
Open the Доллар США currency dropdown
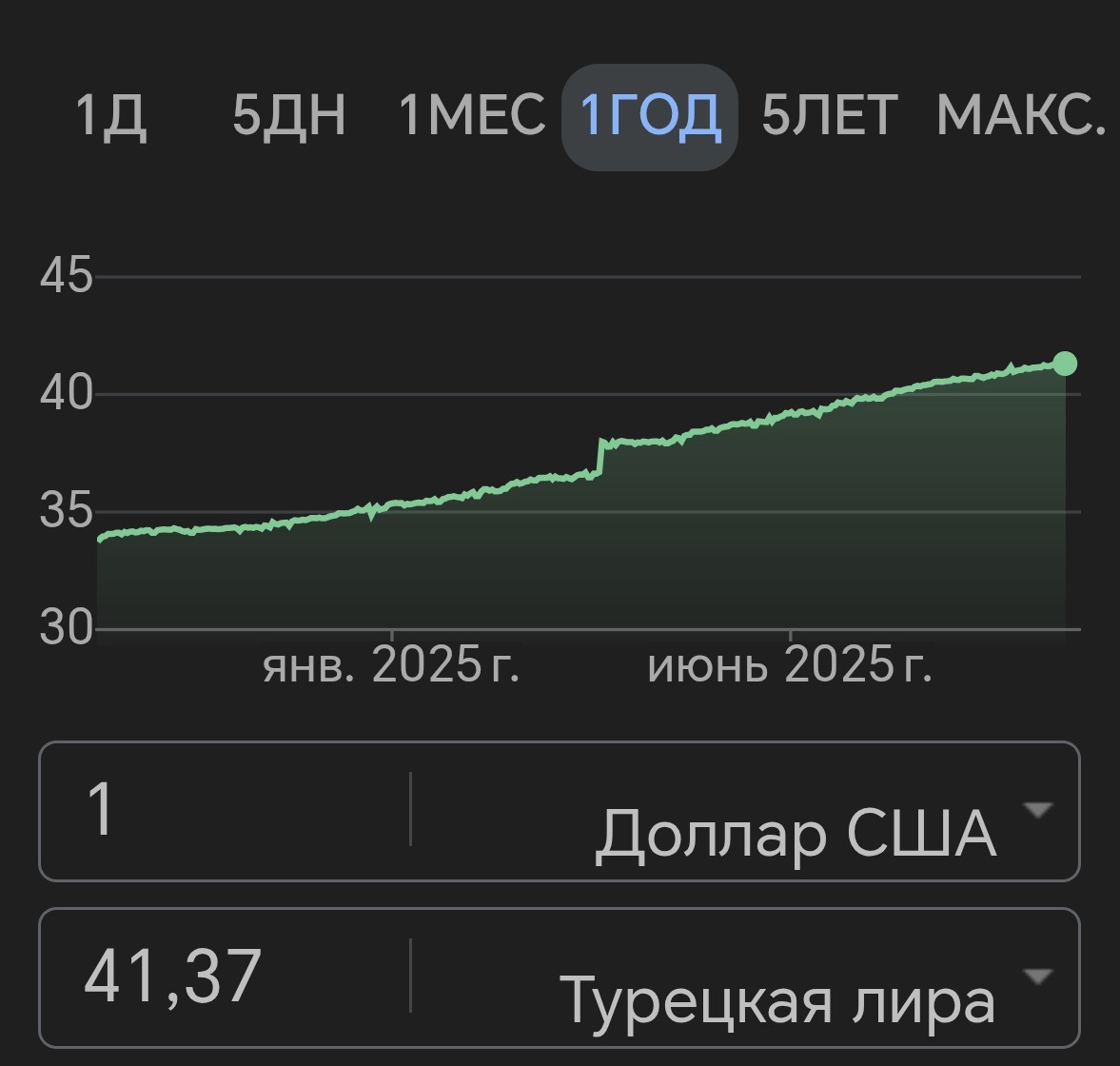tap(745, 811)
